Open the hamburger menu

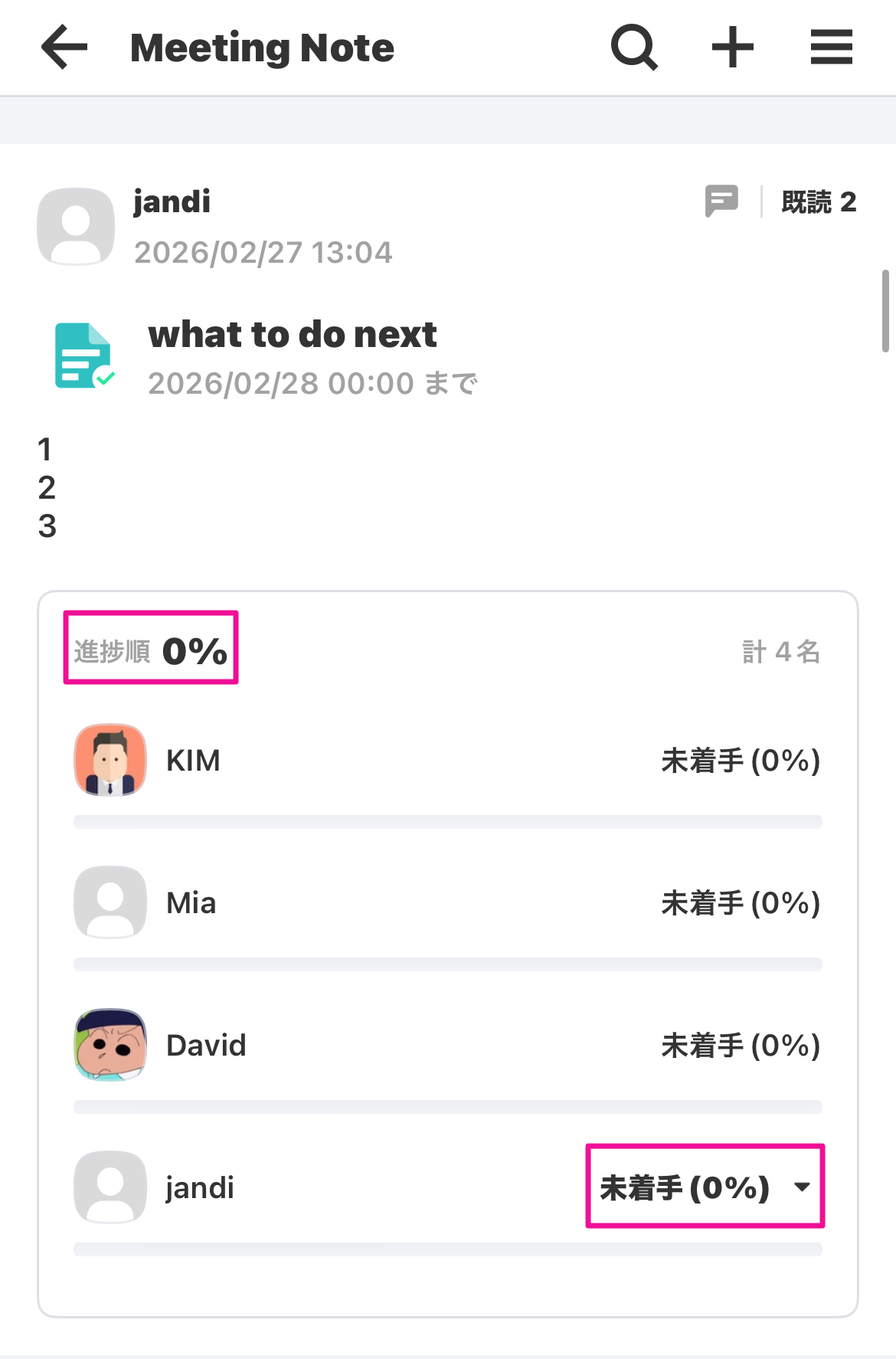tap(831, 47)
